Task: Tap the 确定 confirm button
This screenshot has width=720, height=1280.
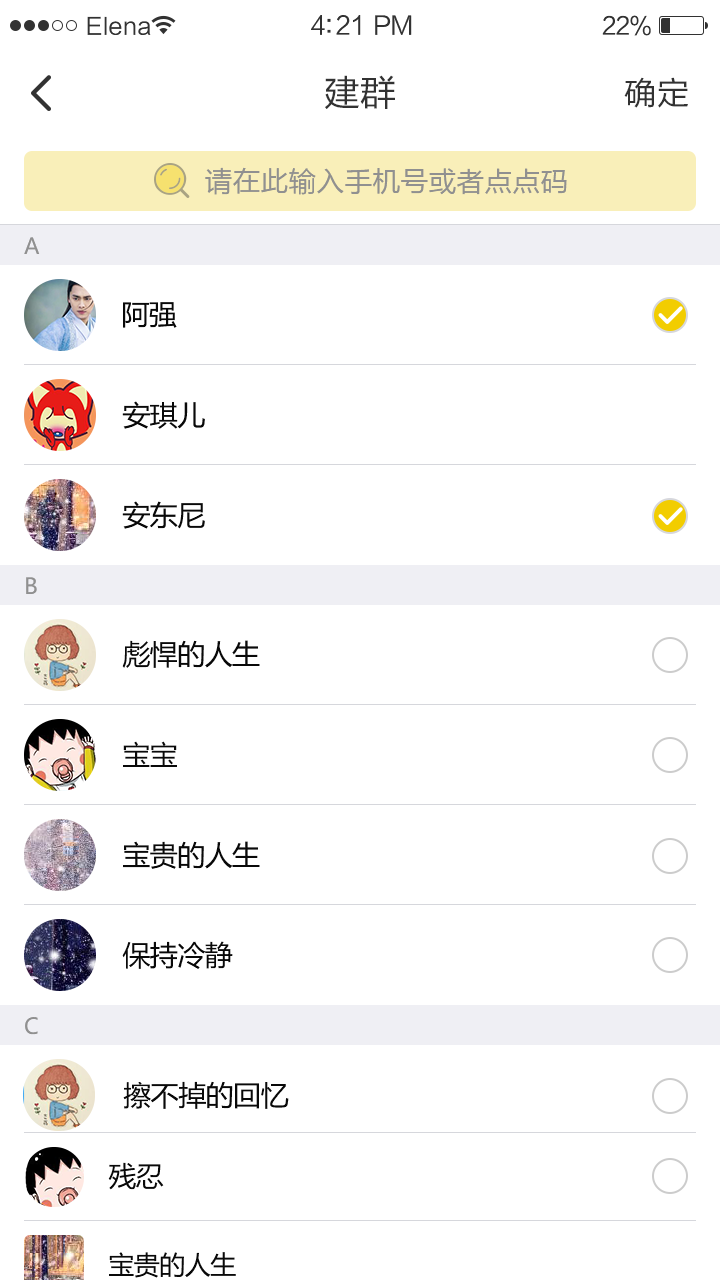Action: coord(657,93)
